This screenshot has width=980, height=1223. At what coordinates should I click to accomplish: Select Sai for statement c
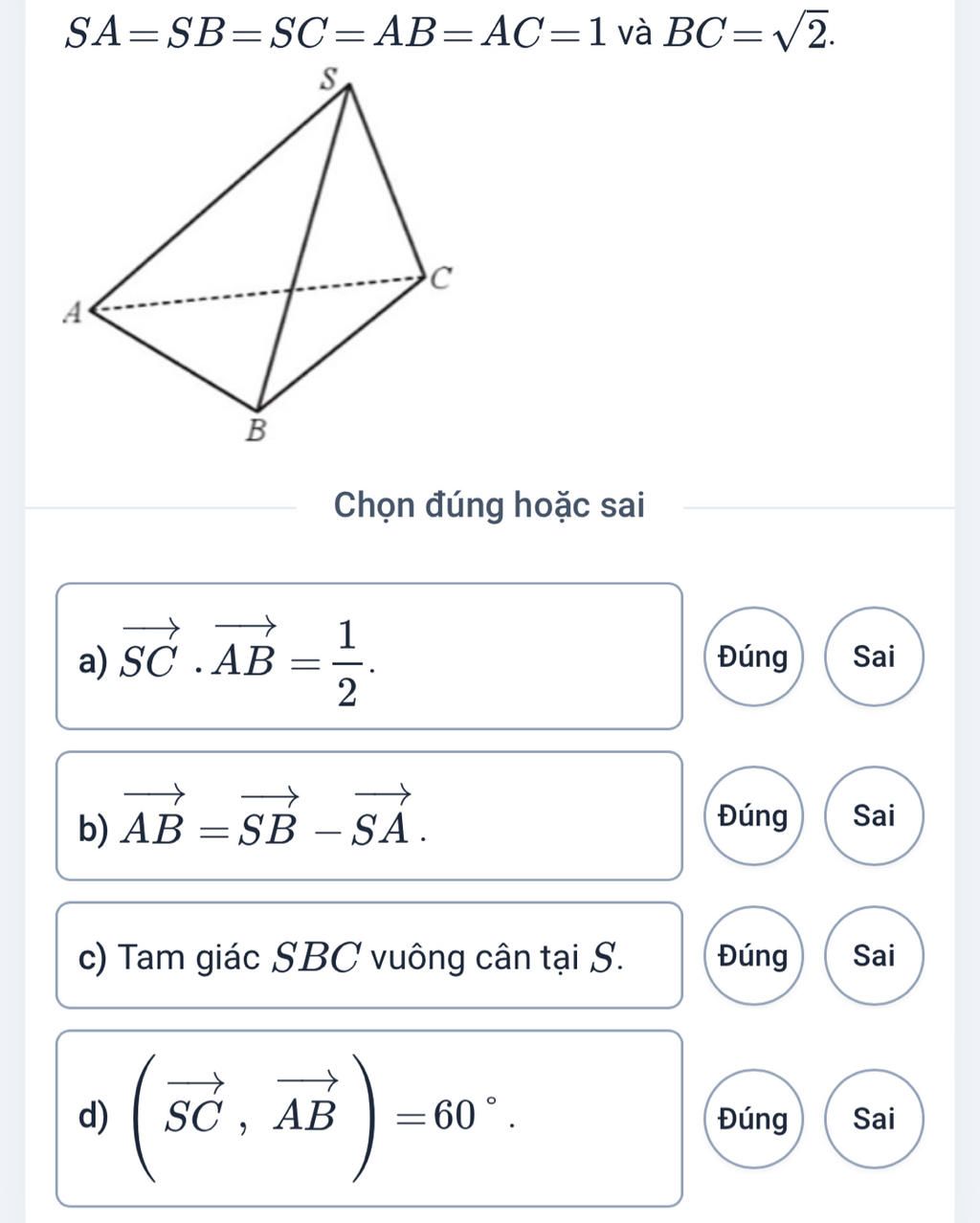click(874, 954)
